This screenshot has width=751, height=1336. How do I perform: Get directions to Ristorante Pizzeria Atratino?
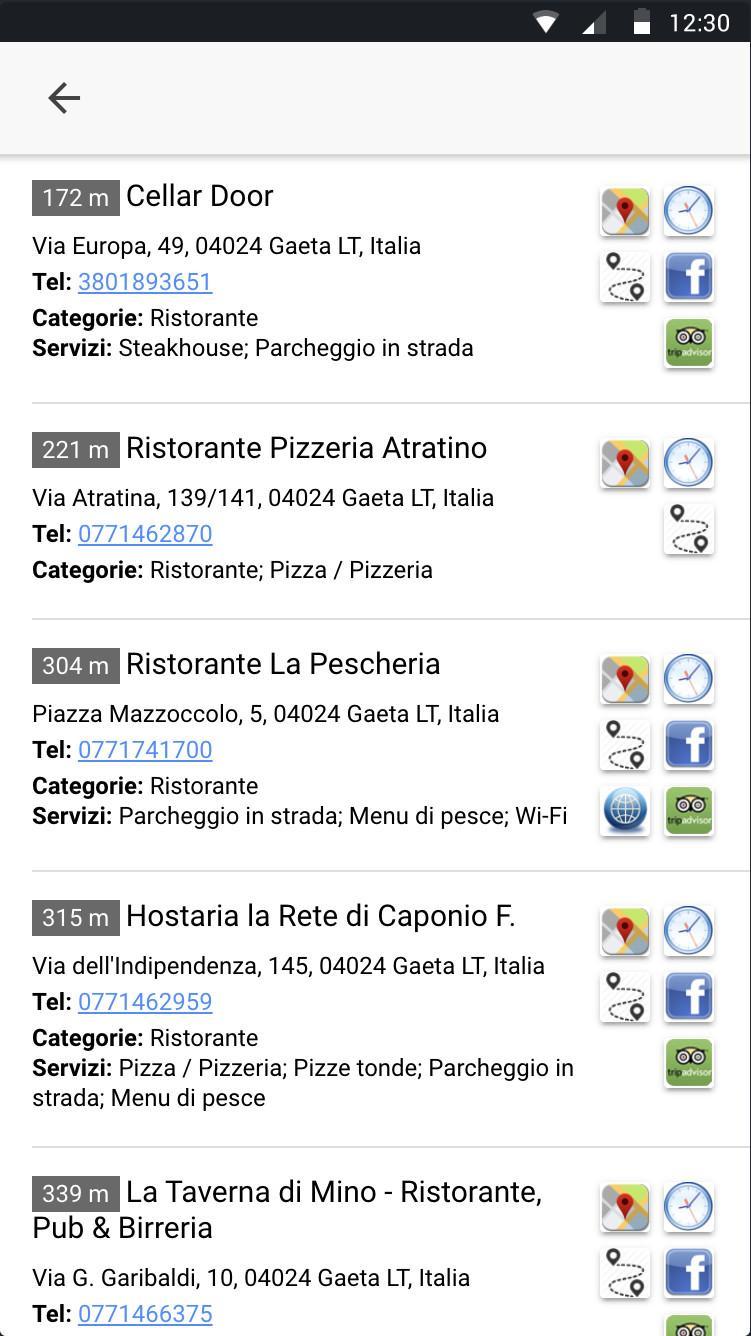click(689, 529)
